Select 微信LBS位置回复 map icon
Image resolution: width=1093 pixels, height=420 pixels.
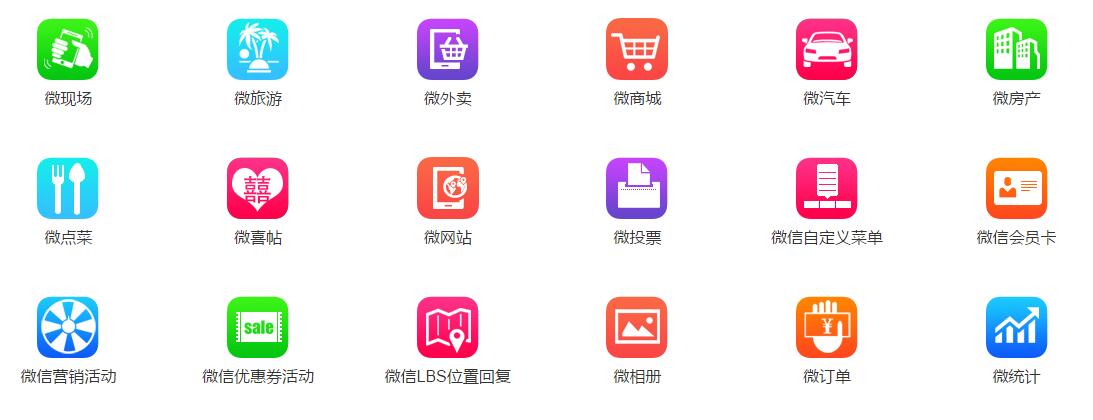(447, 327)
